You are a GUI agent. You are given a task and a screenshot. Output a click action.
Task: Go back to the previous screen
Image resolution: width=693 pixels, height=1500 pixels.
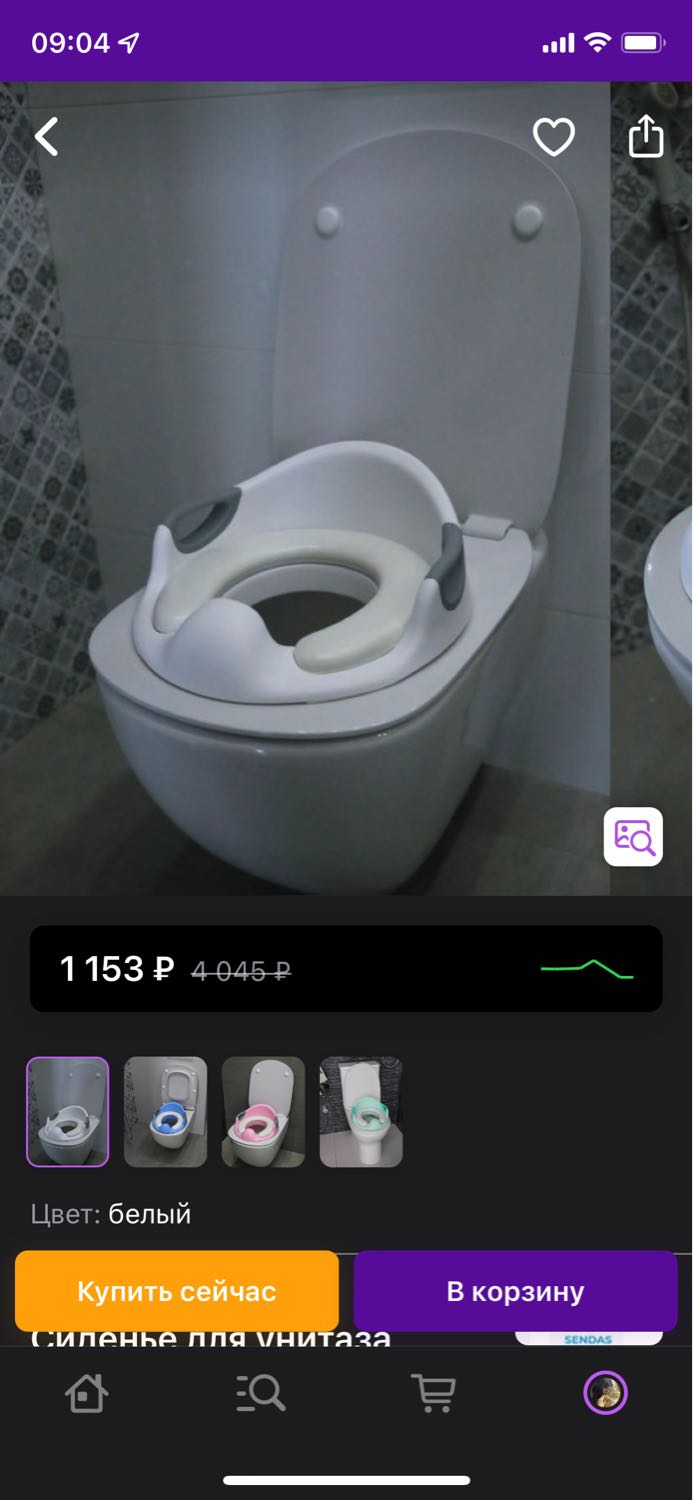pos(47,137)
